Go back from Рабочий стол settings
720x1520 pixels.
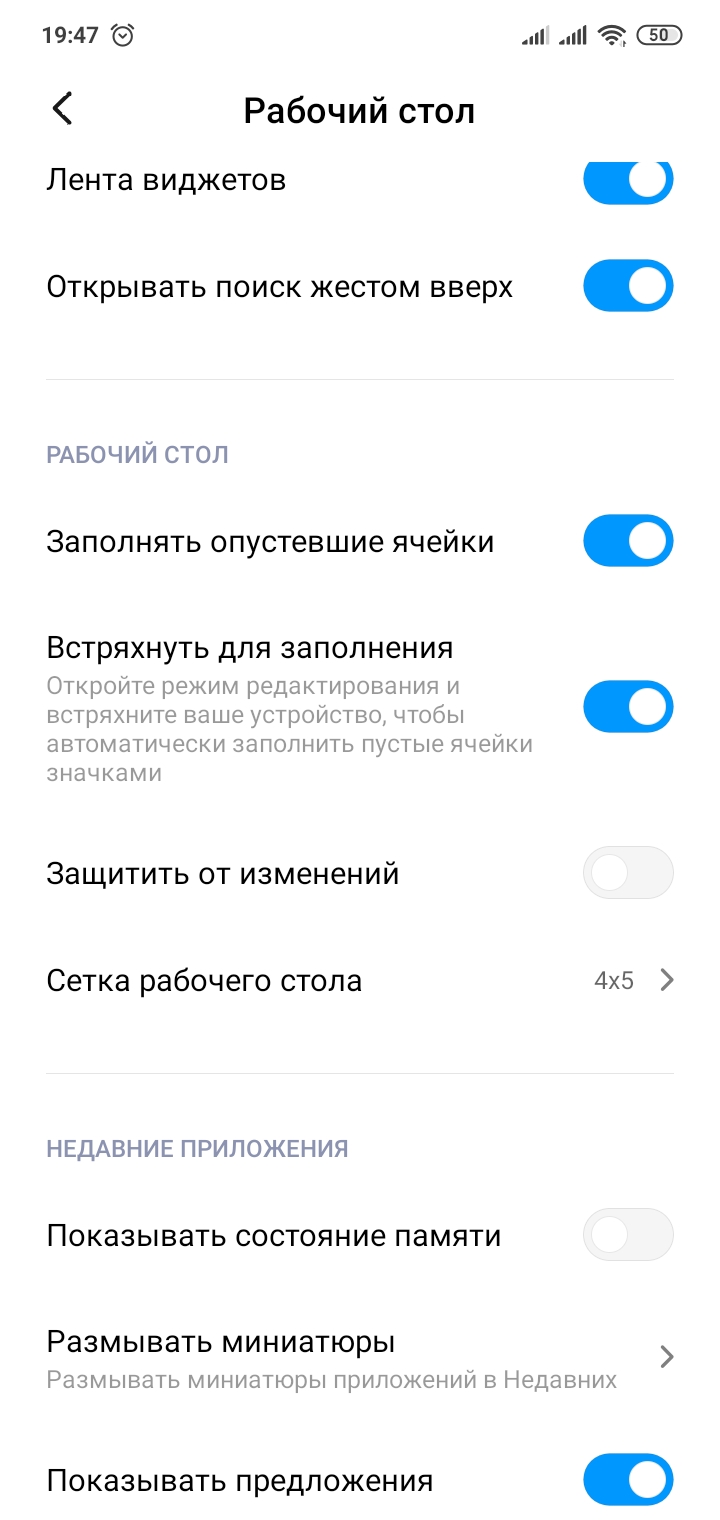coord(63,109)
